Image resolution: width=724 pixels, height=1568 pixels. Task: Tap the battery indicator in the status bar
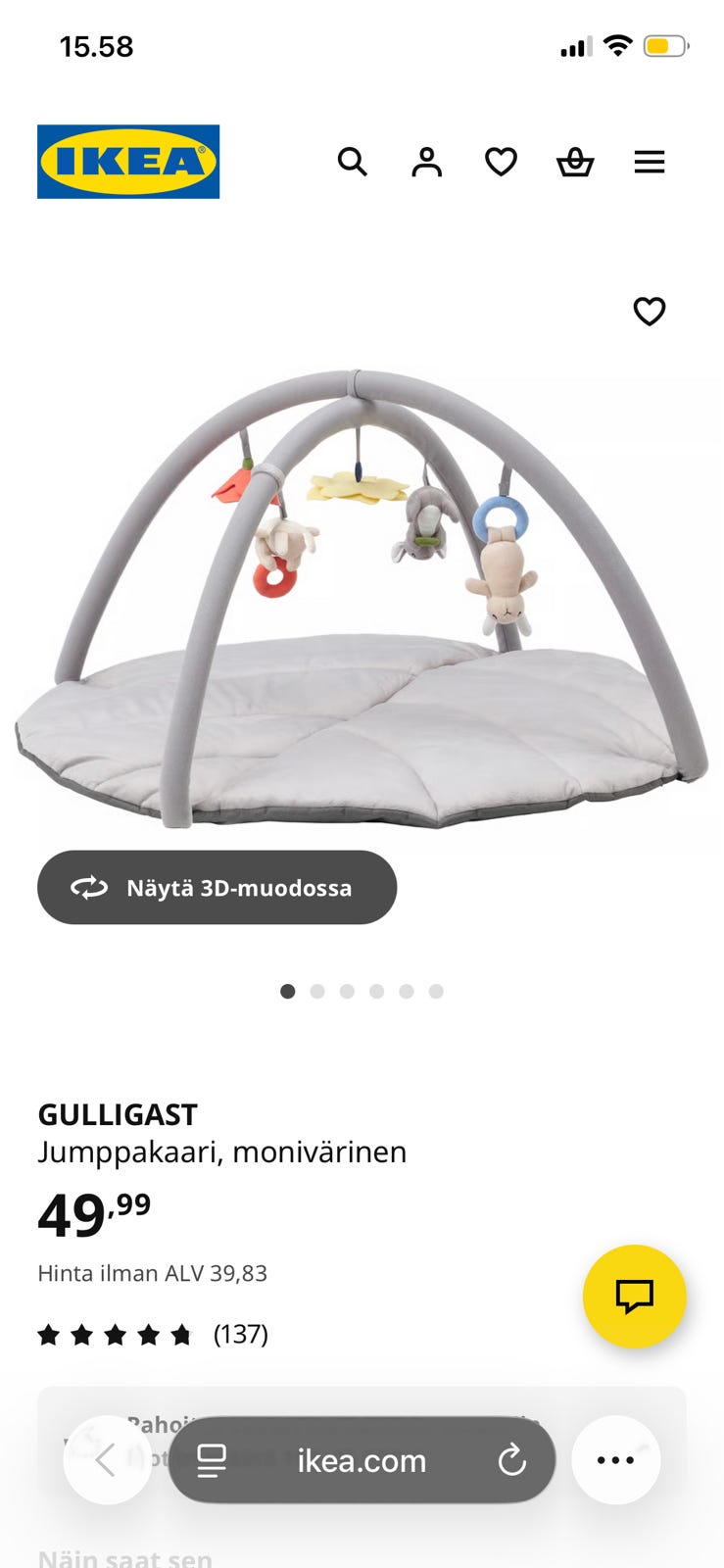click(662, 45)
